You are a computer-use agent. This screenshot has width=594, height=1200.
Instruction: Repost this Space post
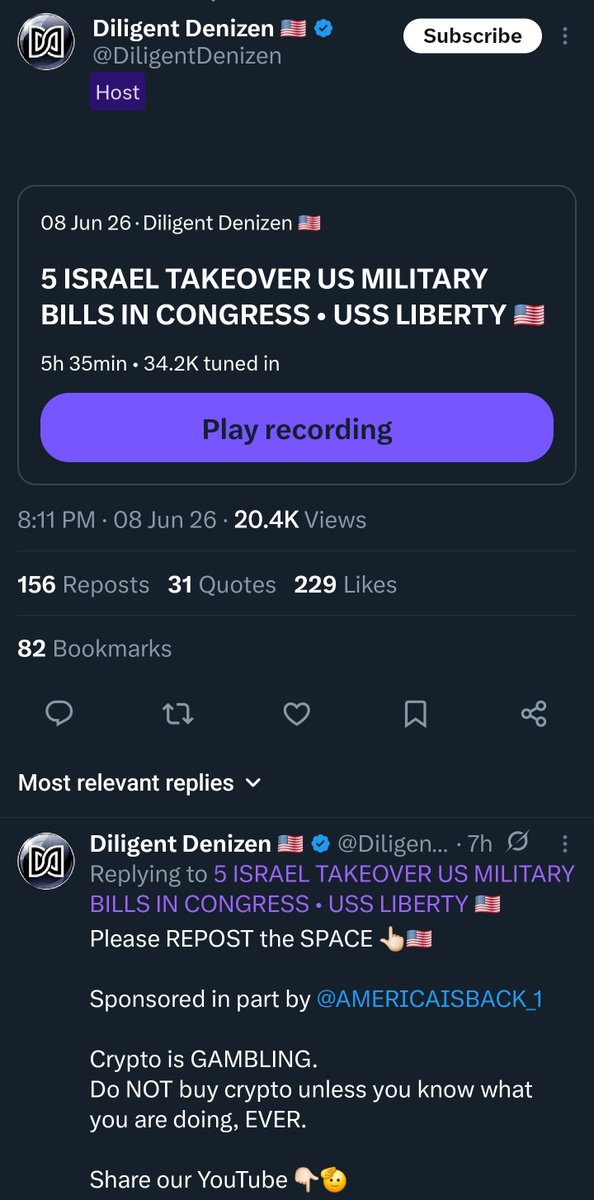[x=177, y=713]
